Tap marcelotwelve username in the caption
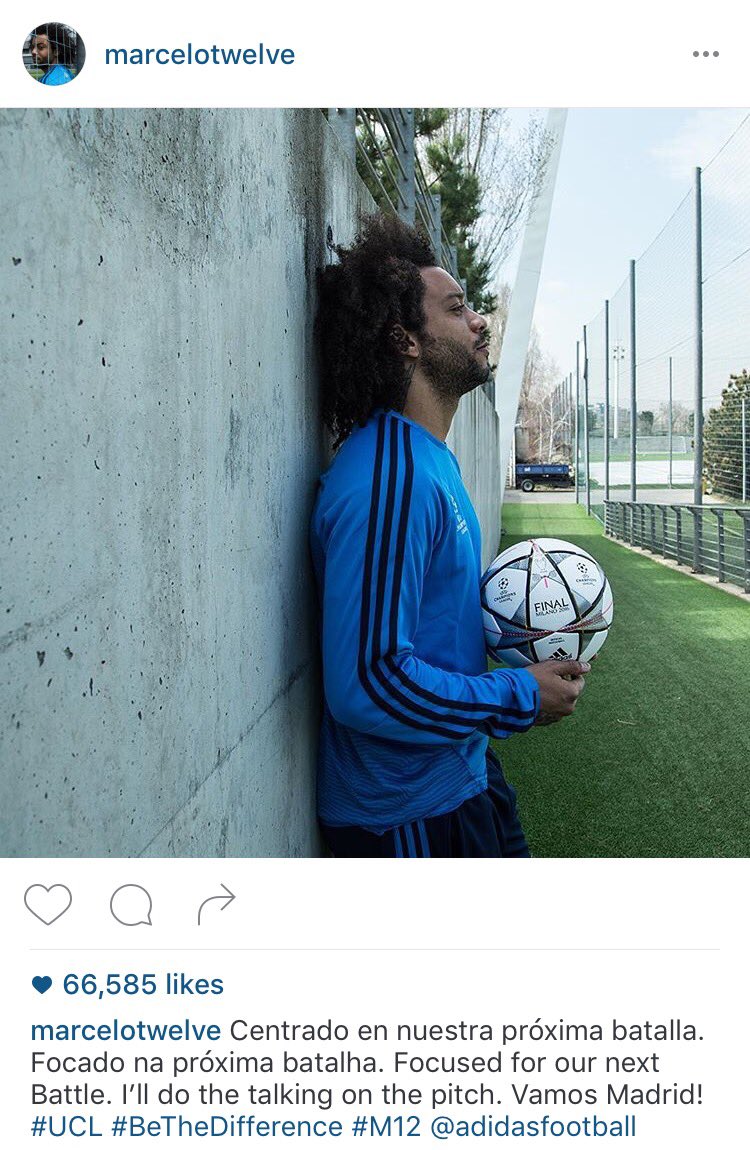Screen dimensions: 750x1150 126,1031
